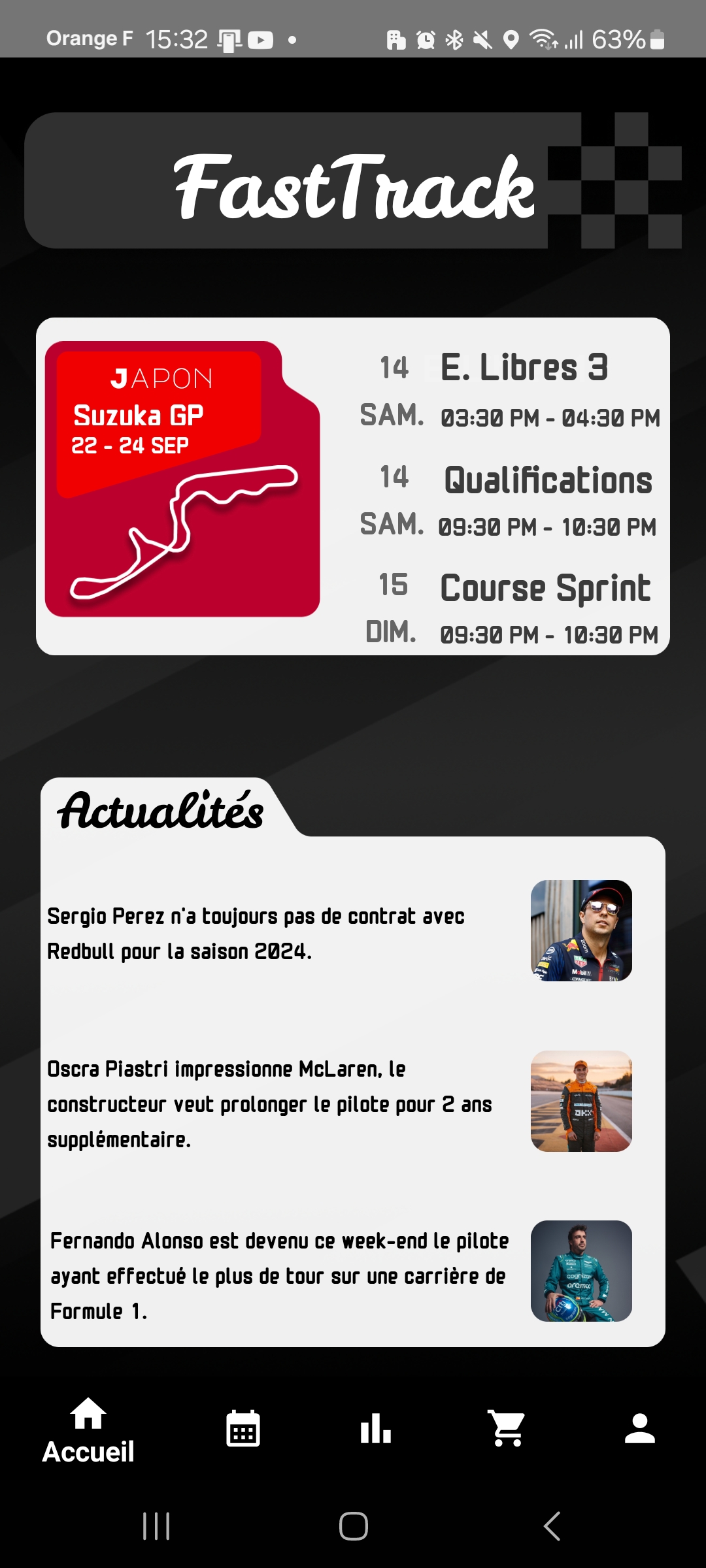
Task: Go to the profile tab
Action: click(639, 1428)
